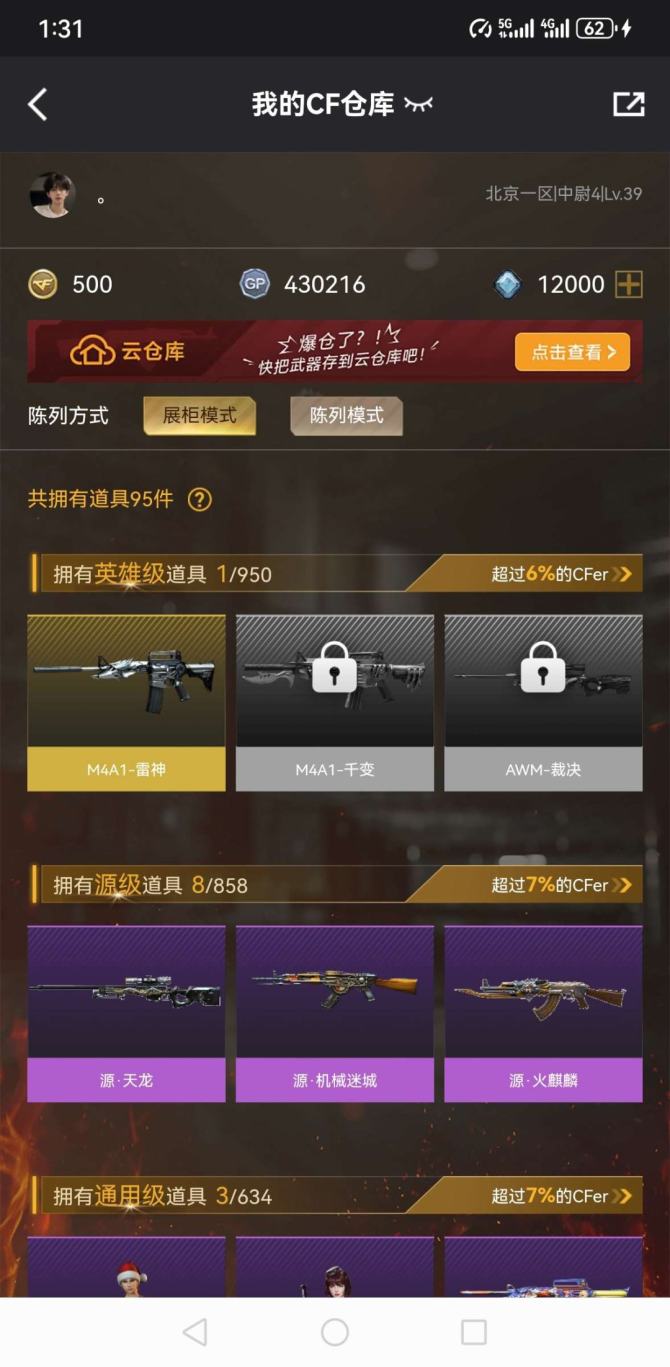Image resolution: width=670 pixels, height=1367 pixels.
Task: Open the 源·火麒麟 weapon card
Action: [x=543, y=1013]
